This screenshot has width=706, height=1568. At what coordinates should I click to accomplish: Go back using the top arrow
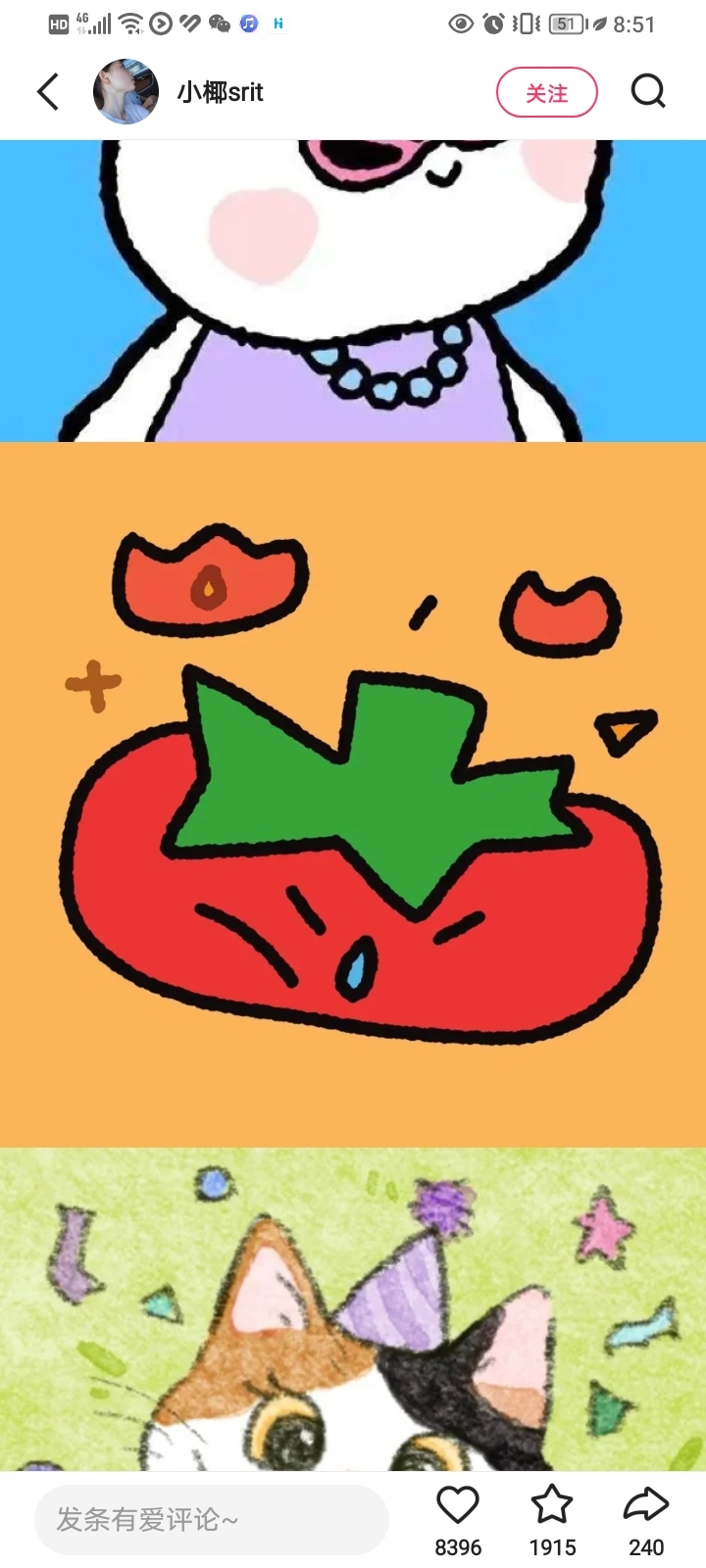pos(48,92)
